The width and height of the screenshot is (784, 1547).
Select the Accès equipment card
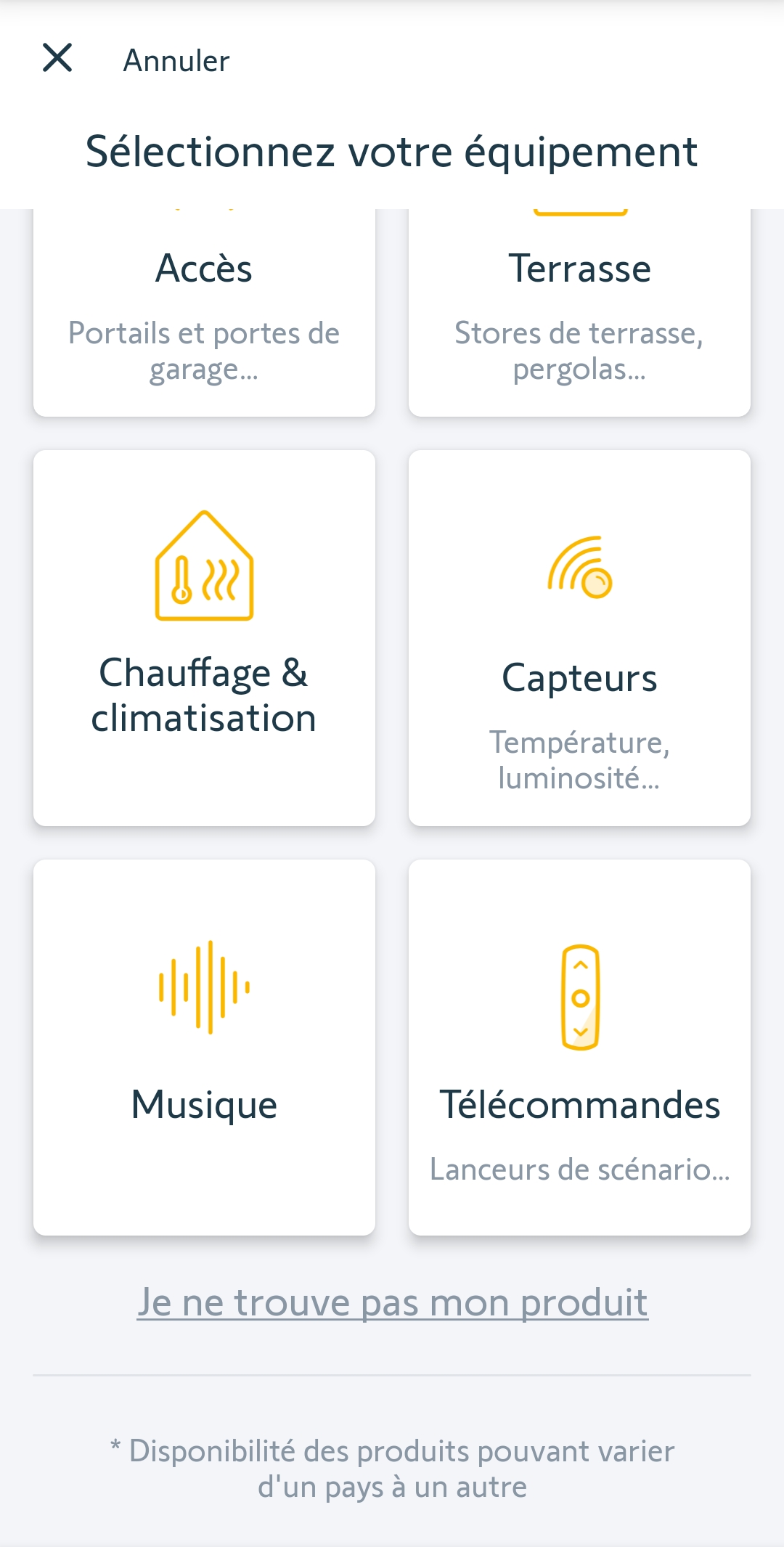coord(204,312)
